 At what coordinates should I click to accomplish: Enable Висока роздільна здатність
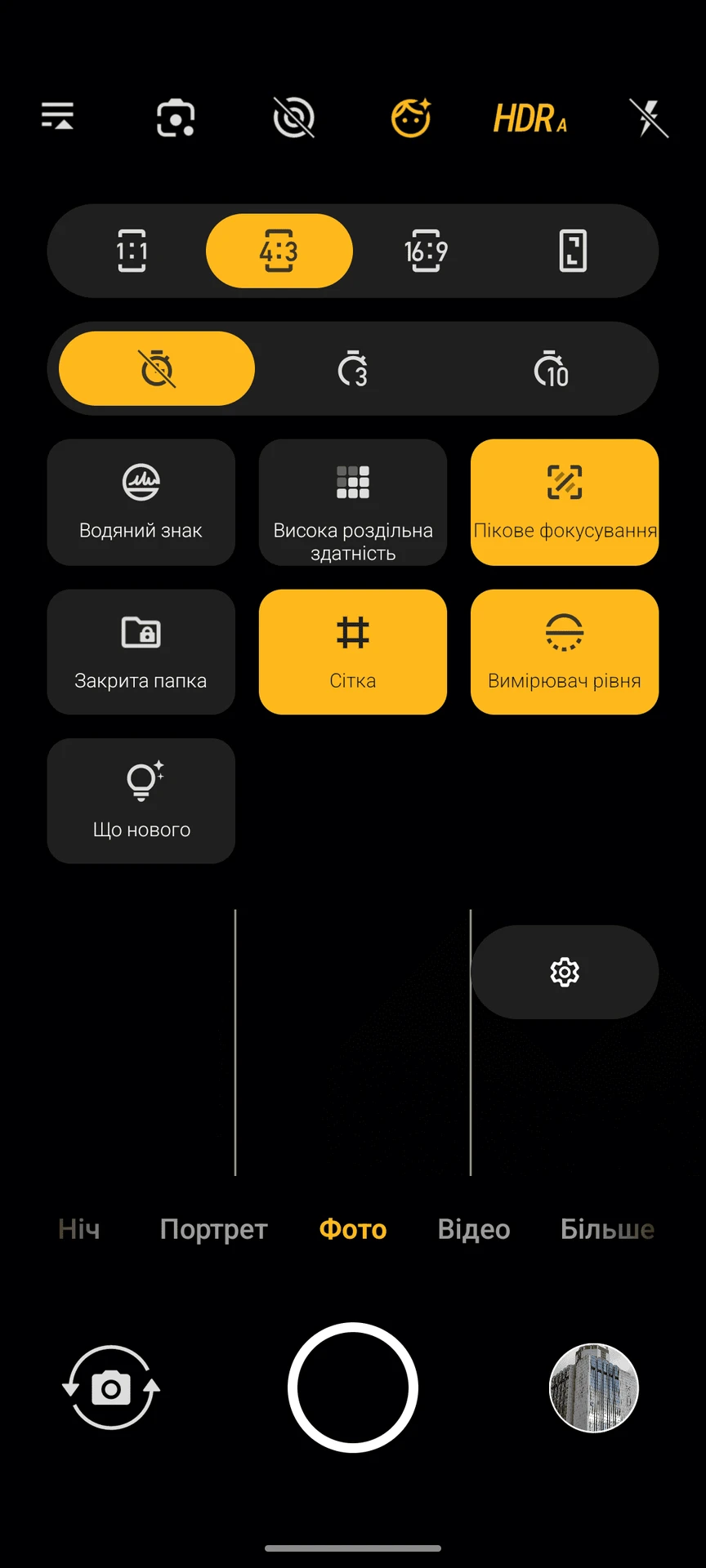(x=353, y=502)
